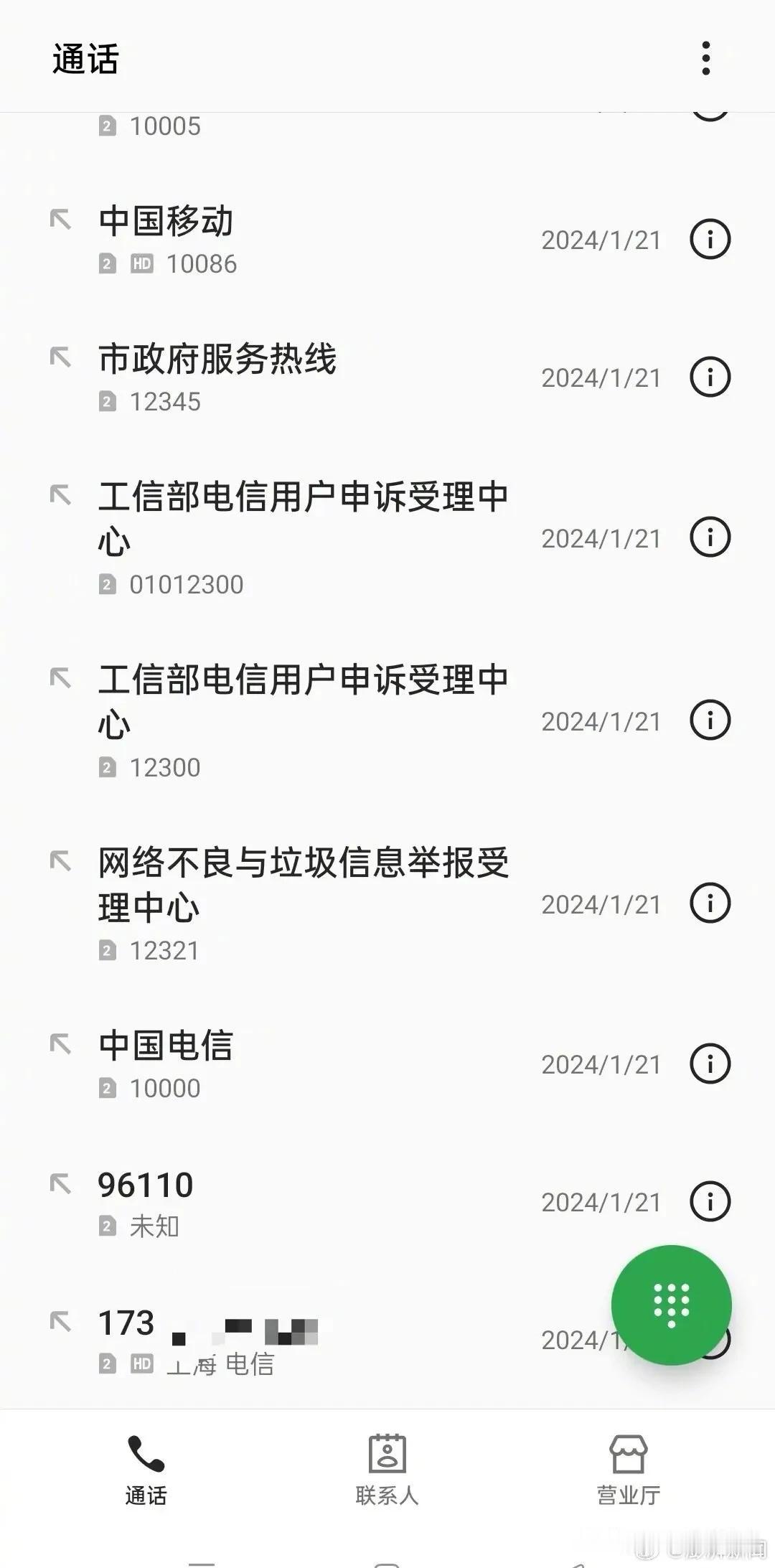View call details for 中国移动
The height and width of the screenshot is (1568, 775).
710,239
